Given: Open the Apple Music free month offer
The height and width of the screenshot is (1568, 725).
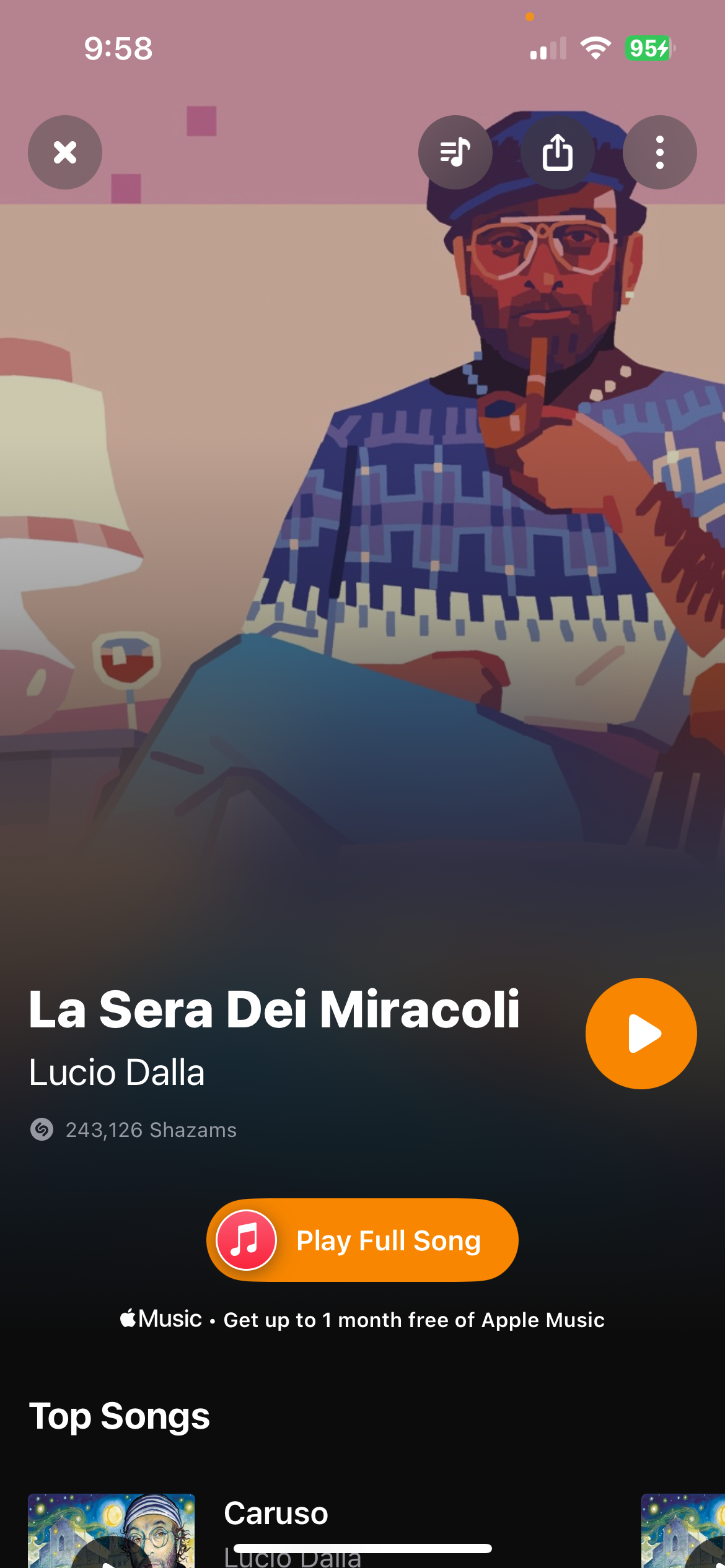Looking at the screenshot, I should (362, 1319).
